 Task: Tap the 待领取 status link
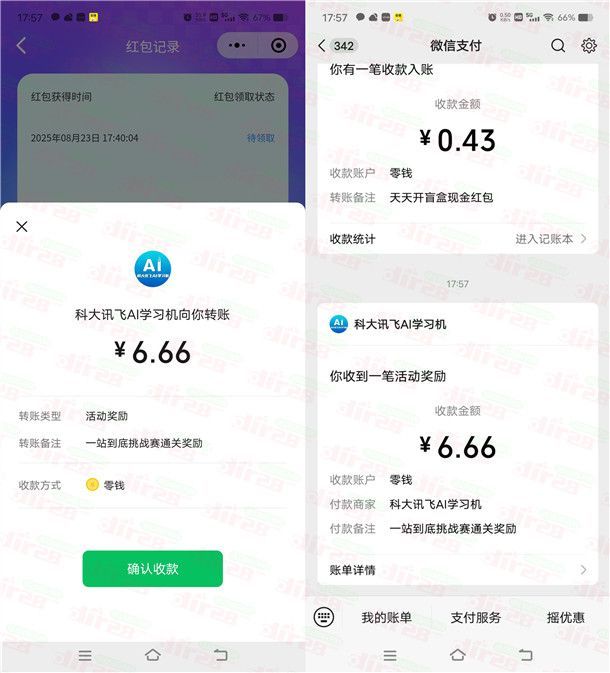[260, 138]
